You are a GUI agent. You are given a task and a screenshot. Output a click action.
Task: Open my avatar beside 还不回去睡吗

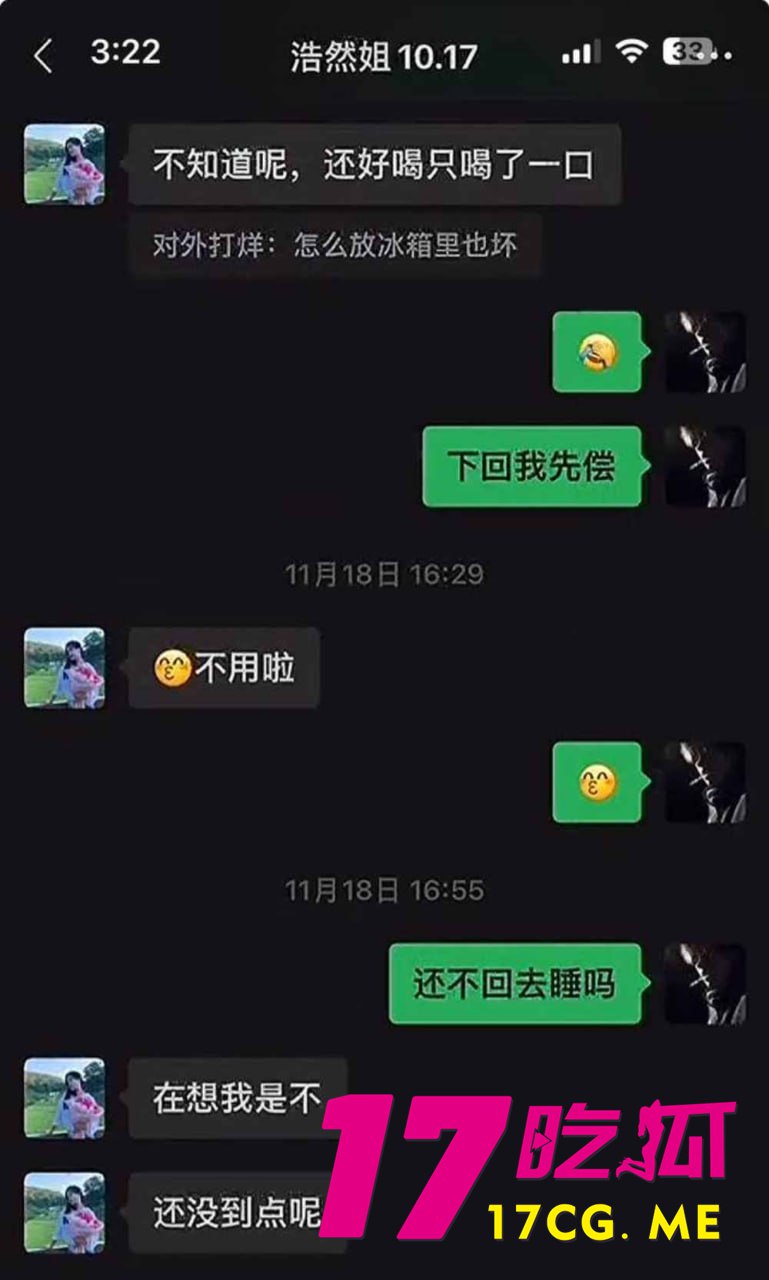pyautogui.click(x=706, y=984)
